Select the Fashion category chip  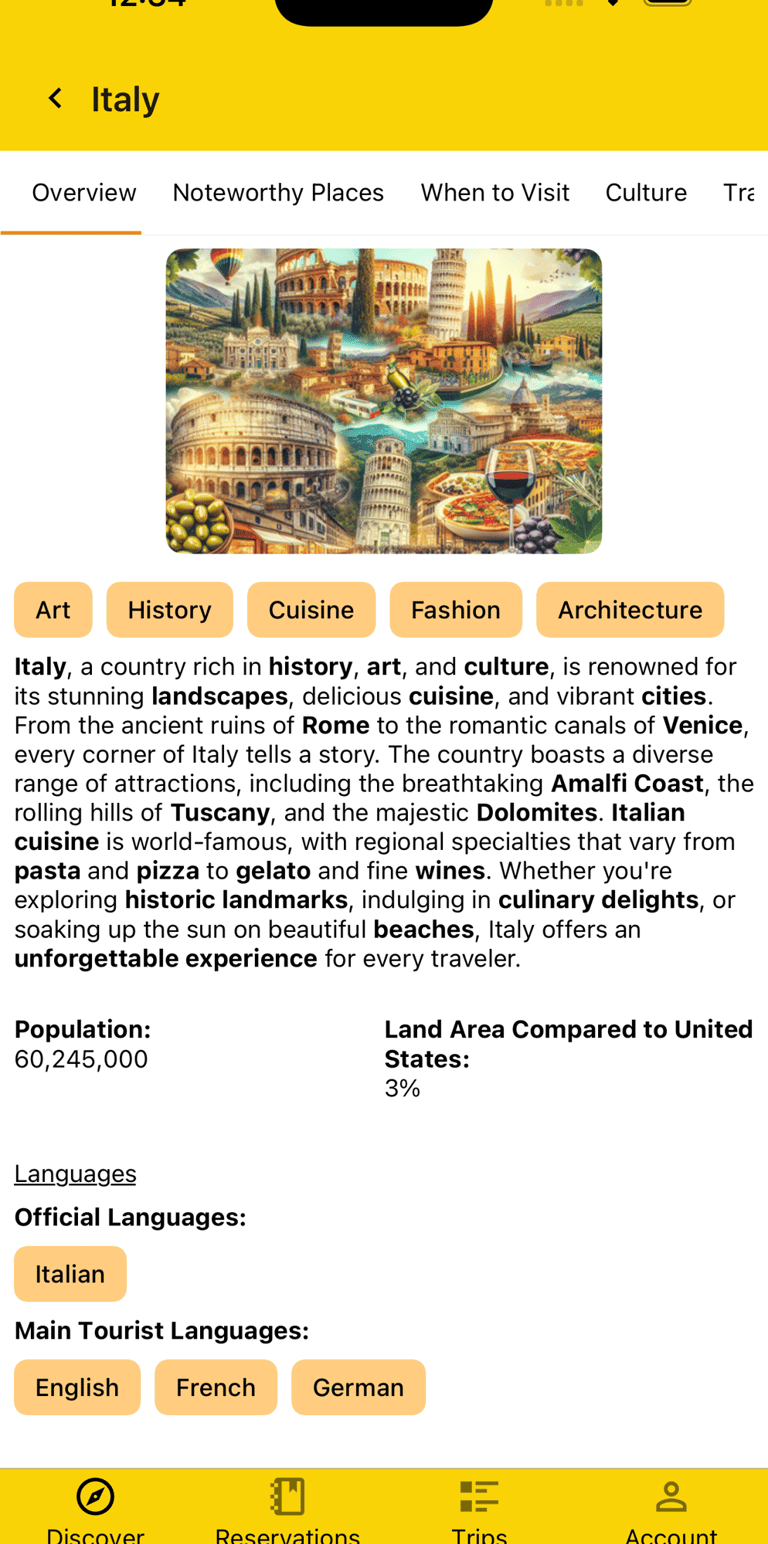[x=456, y=610]
